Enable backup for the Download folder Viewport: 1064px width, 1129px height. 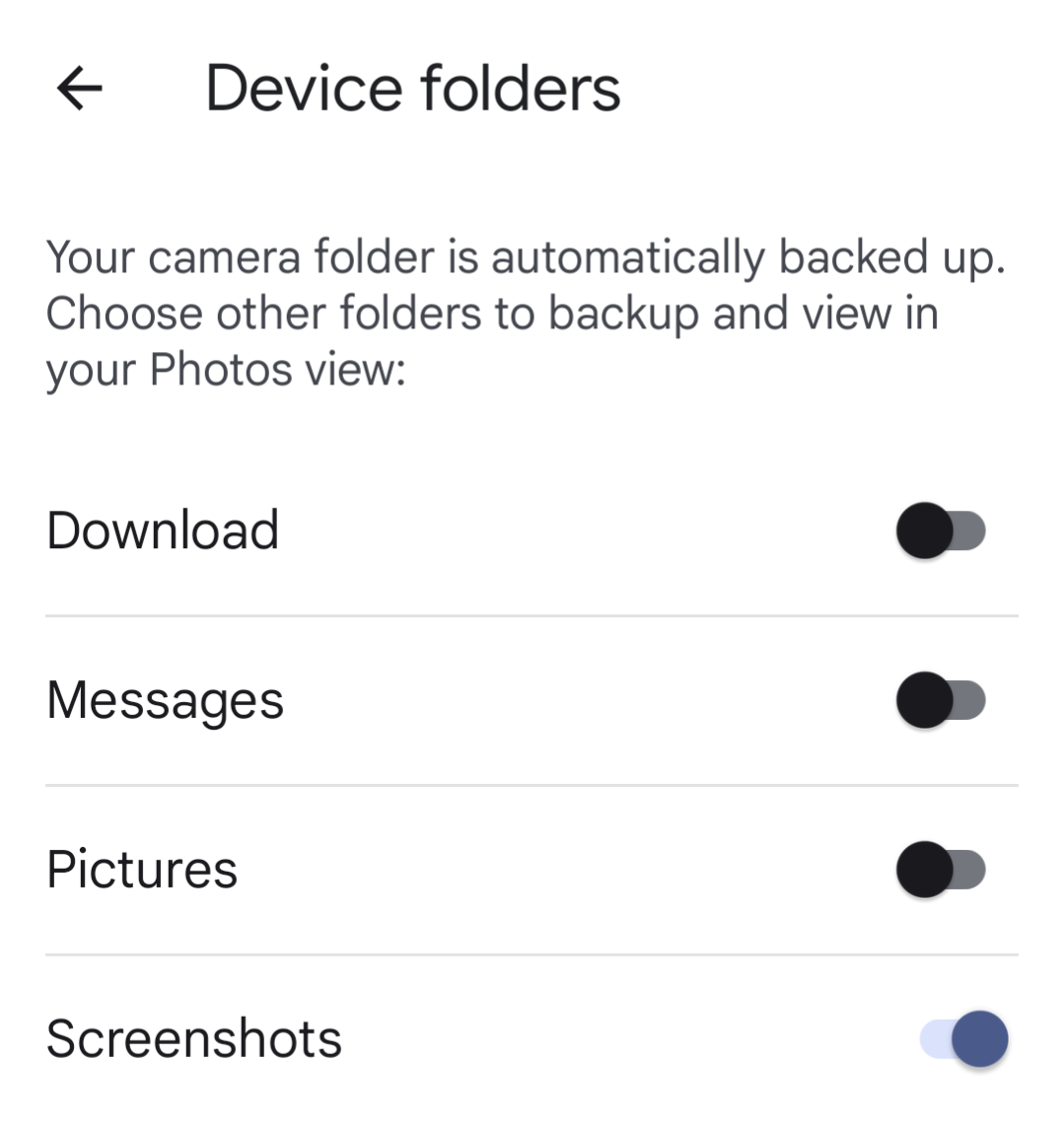940,530
